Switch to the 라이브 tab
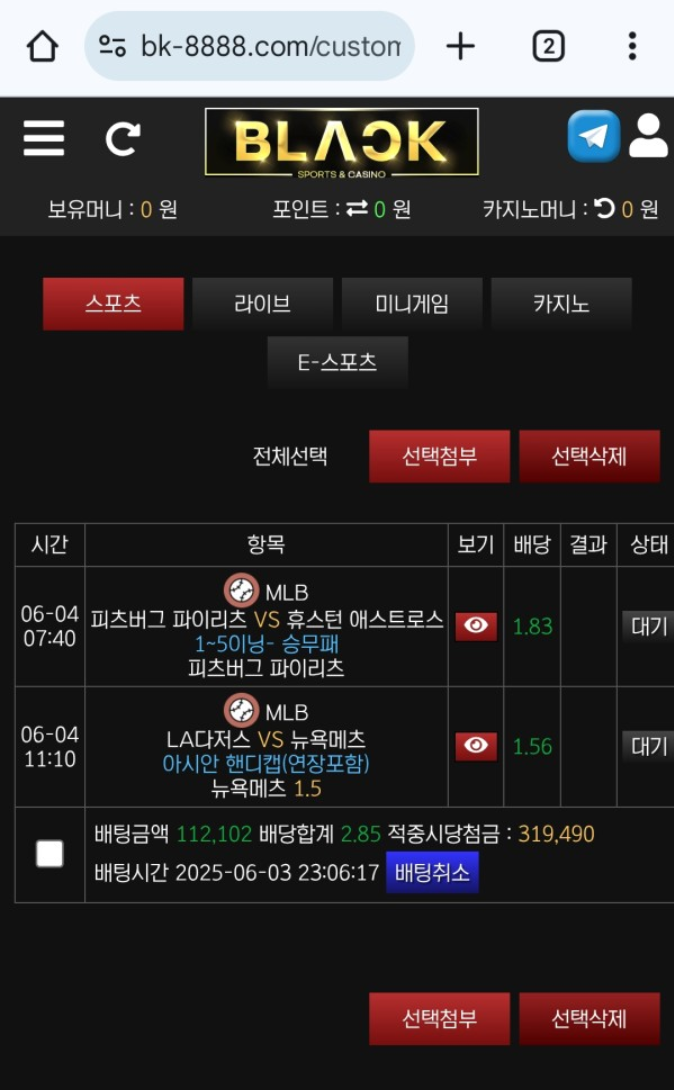This screenshot has width=674, height=1090. tap(263, 304)
